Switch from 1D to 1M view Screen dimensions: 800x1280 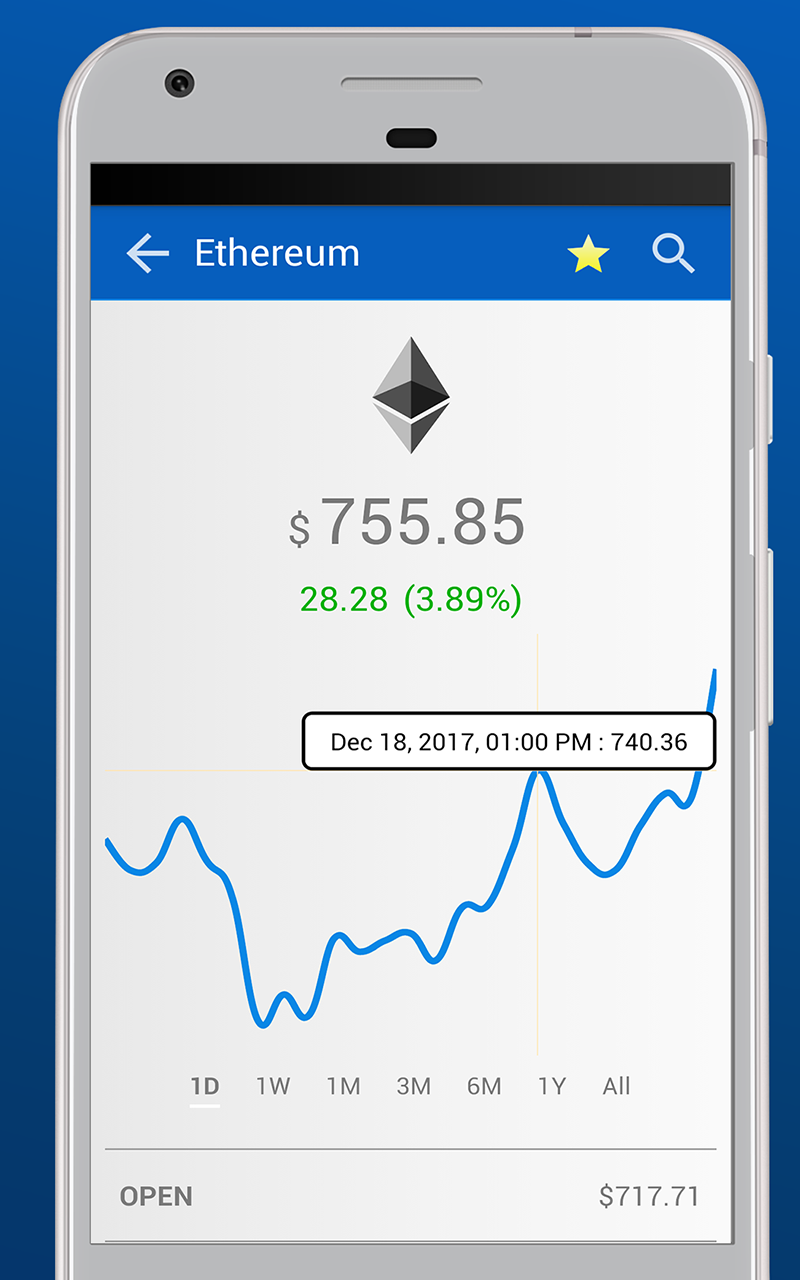(342, 1086)
